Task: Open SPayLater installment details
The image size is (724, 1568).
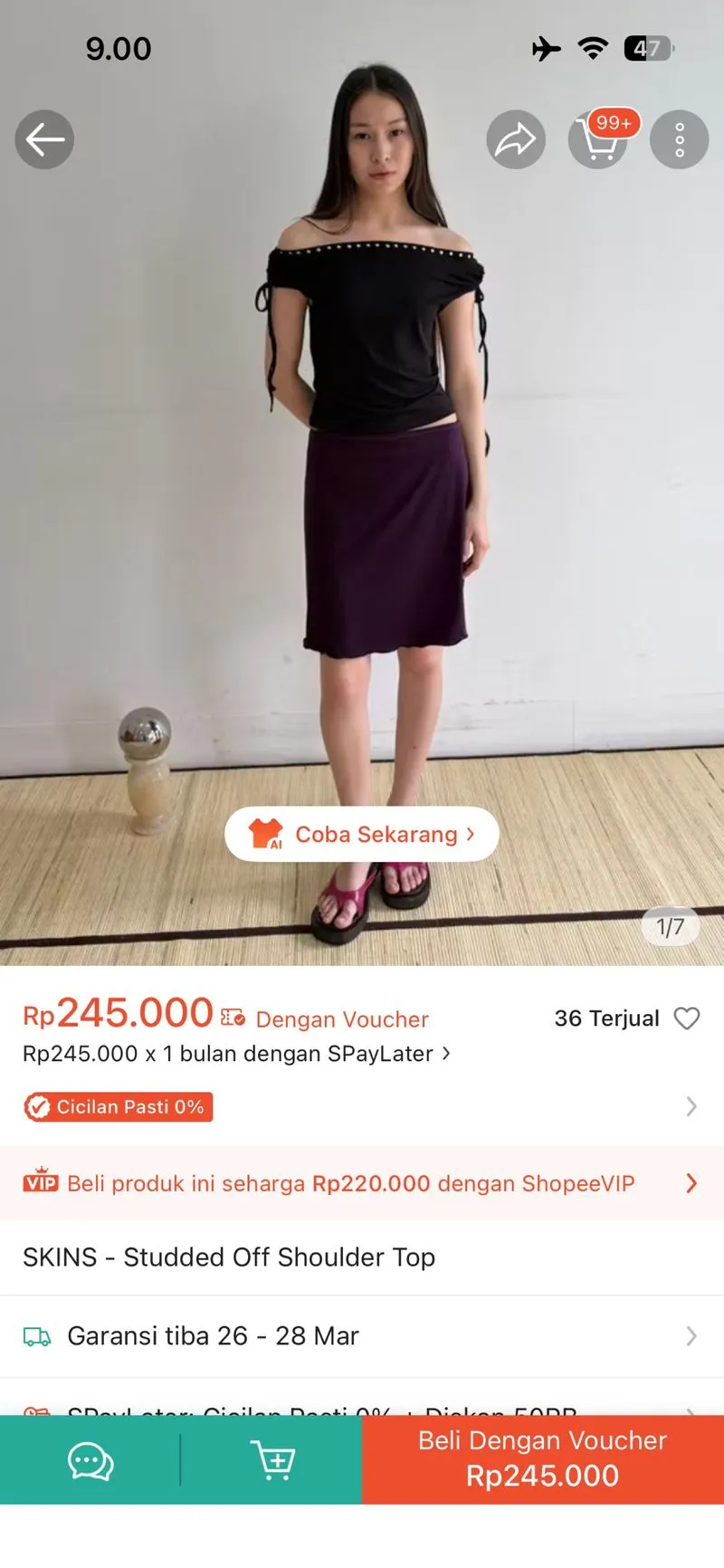Action: [x=236, y=1054]
